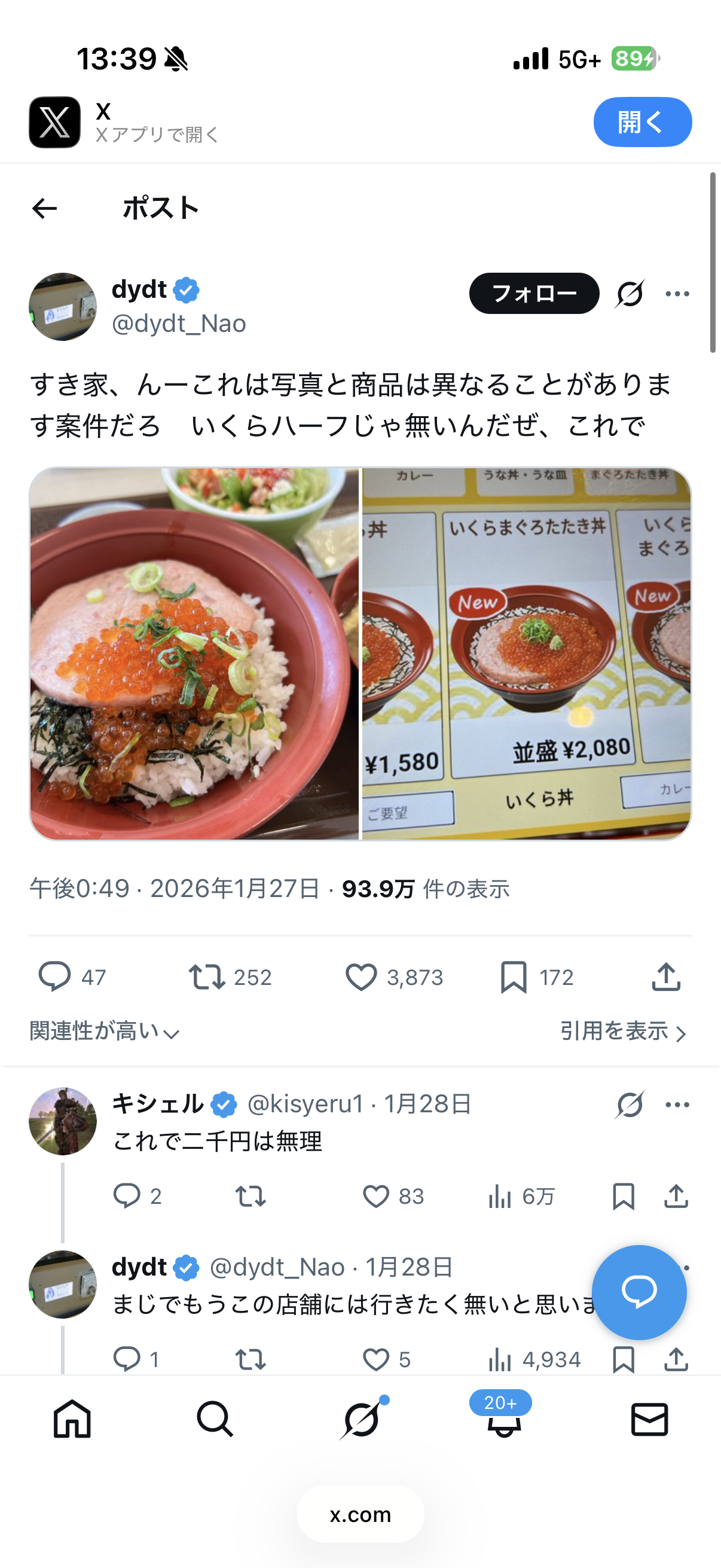The width and height of the screenshot is (721, 1568).
Task: Follow dydt with the フォロー button
Action: 534,294
